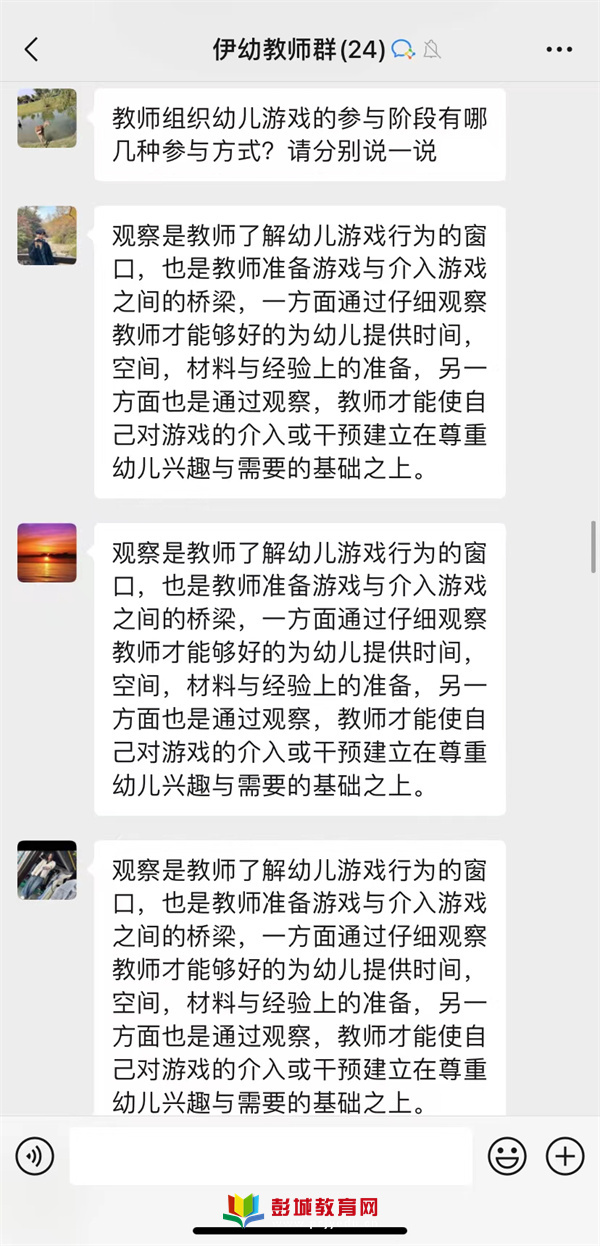Open the pond photo avatar's profile
600x1246 pixels.
click(x=47, y=118)
